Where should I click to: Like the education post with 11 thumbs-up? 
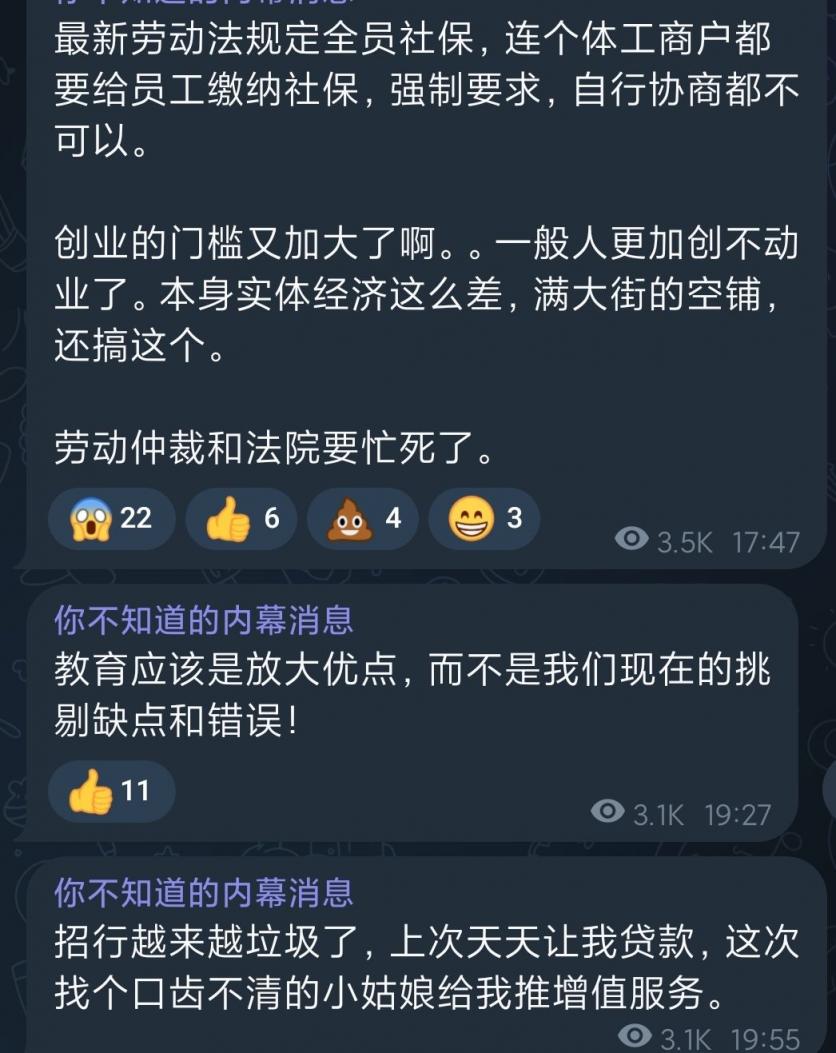coord(111,792)
